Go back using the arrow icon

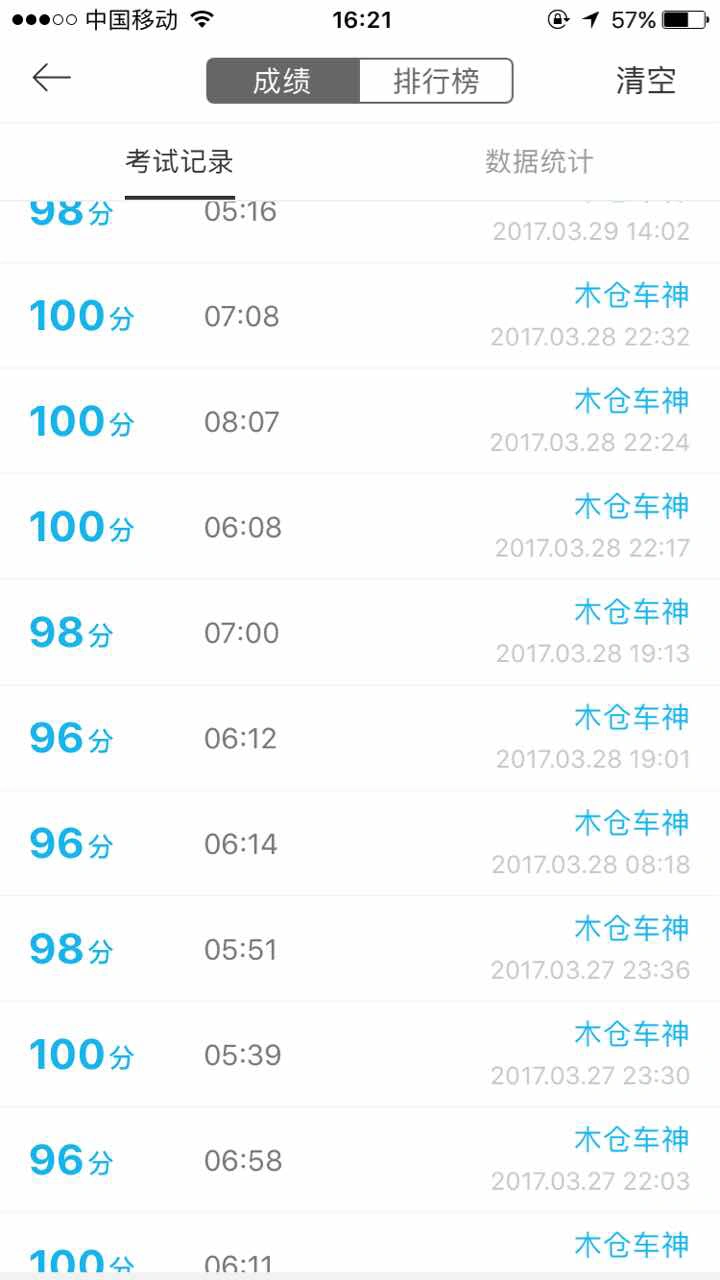(x=51, y=78)
